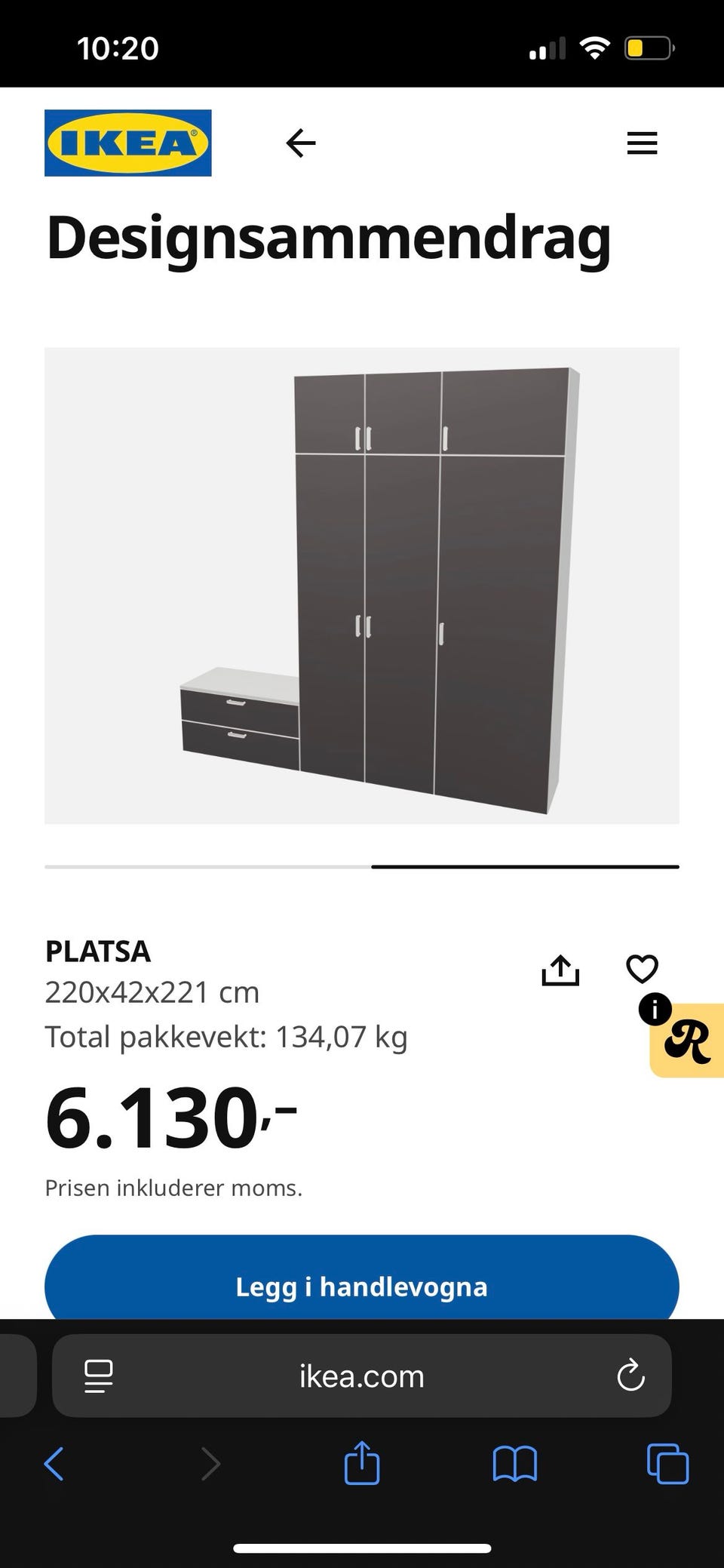Open the PLATSA wardrobe design image
This screenshot has width=724, height=1568.
(362, 585)
